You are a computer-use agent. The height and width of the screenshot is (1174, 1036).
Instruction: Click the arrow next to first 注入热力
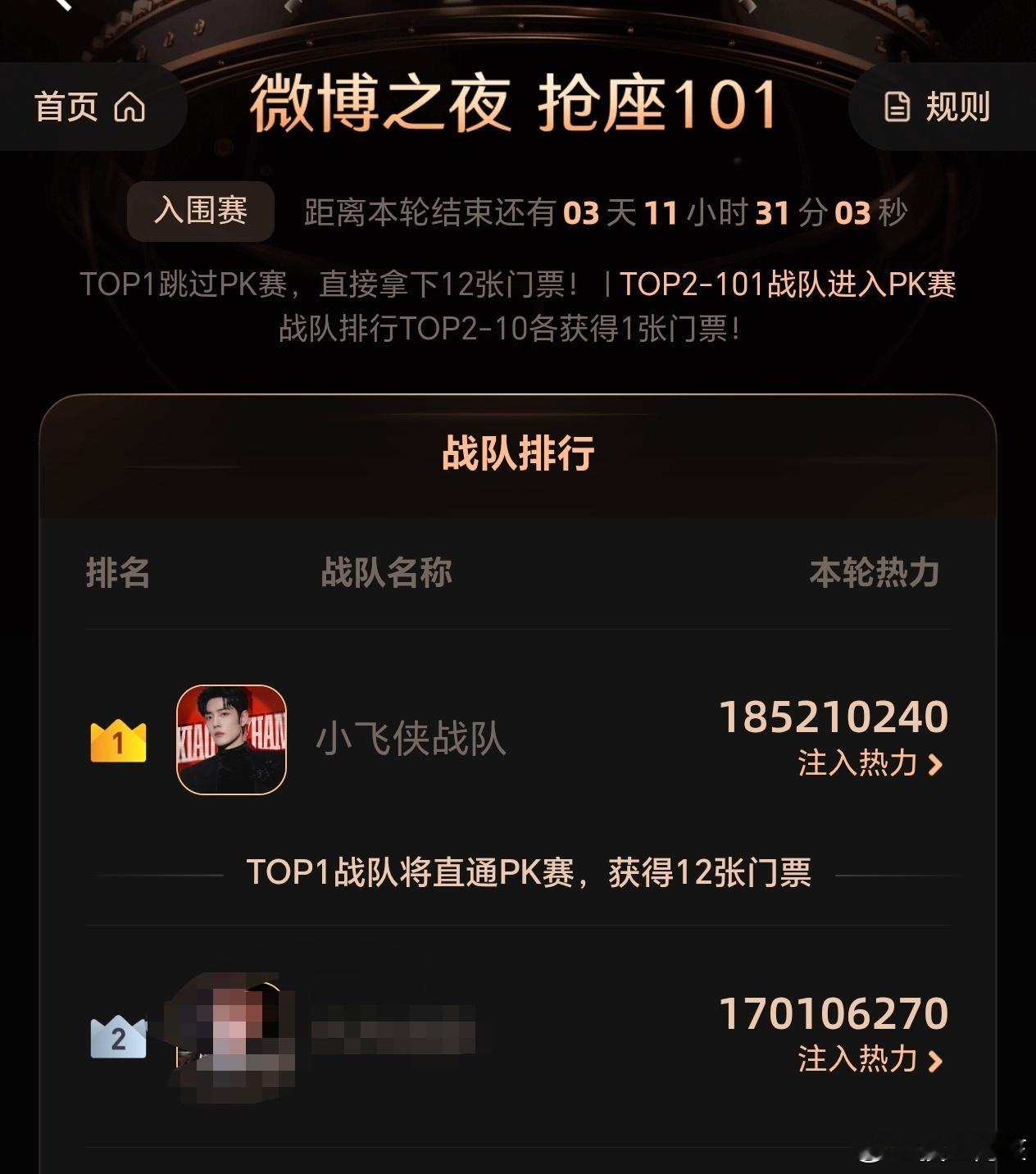coord(935,762)
